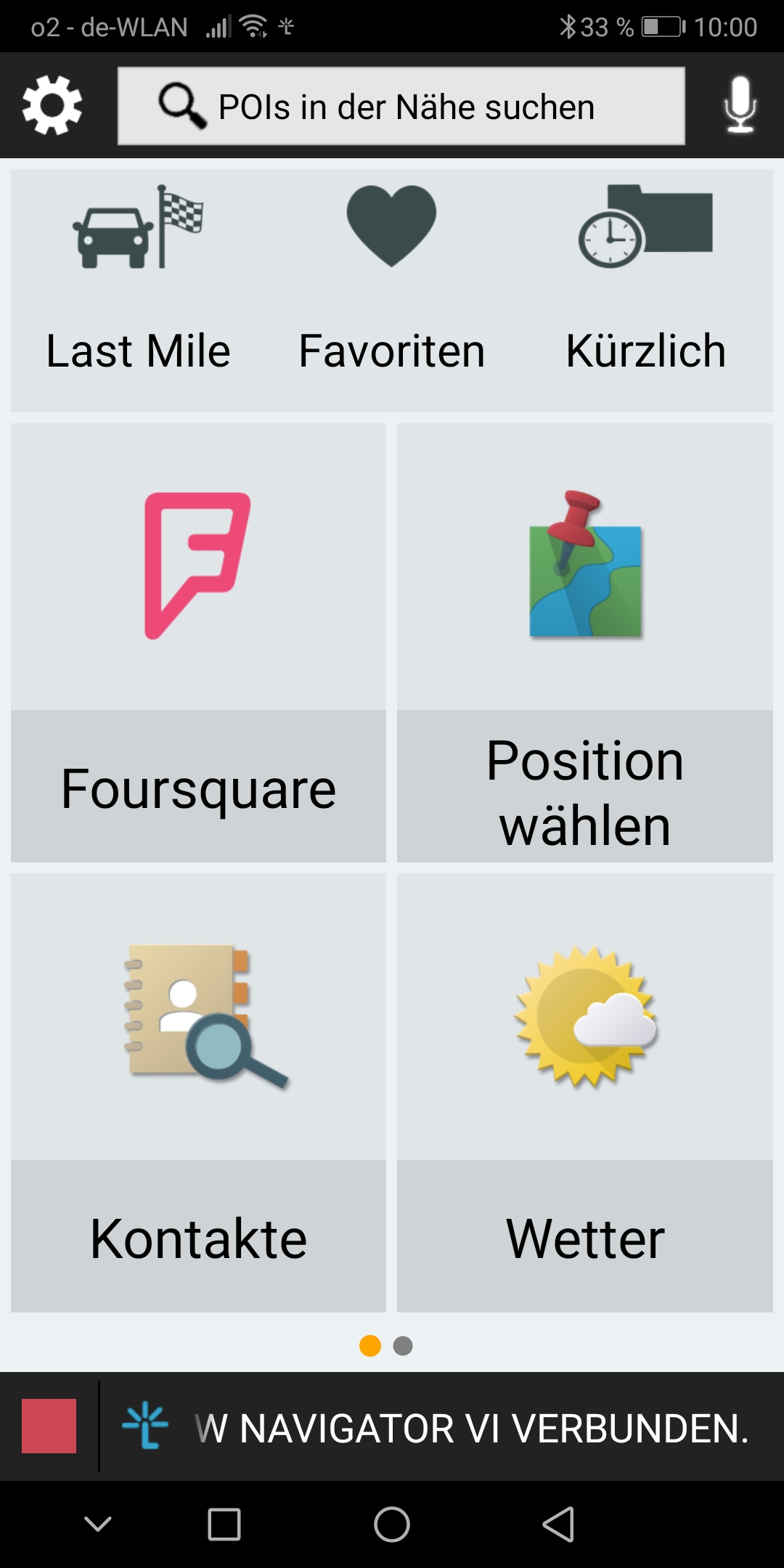Image resolution: width=784 pixels, height=1568 pixels.
Task: Select Position wählen tile
Action: pyautogui.click(x=584, y=642)
